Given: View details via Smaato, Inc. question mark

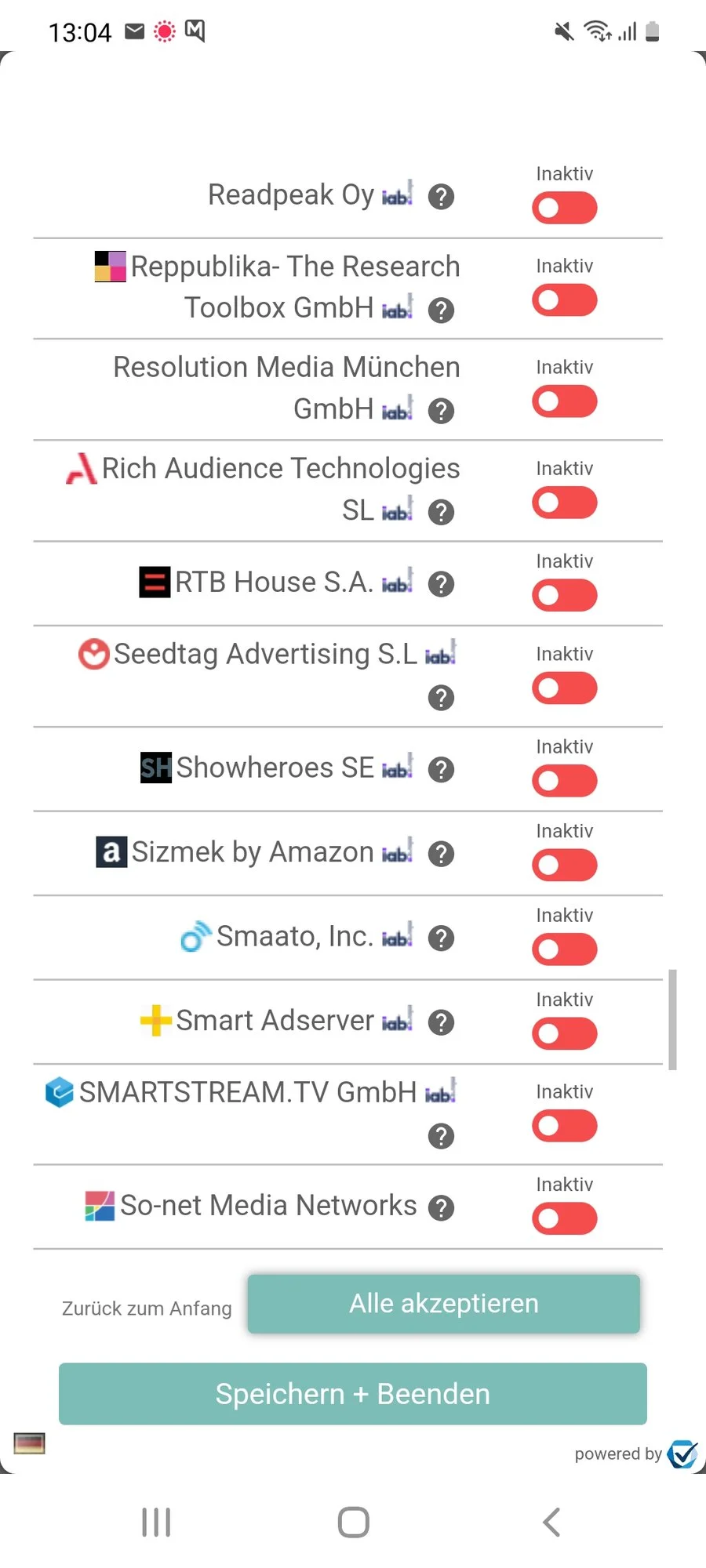Looking at the screenshot, I should 442,938.
